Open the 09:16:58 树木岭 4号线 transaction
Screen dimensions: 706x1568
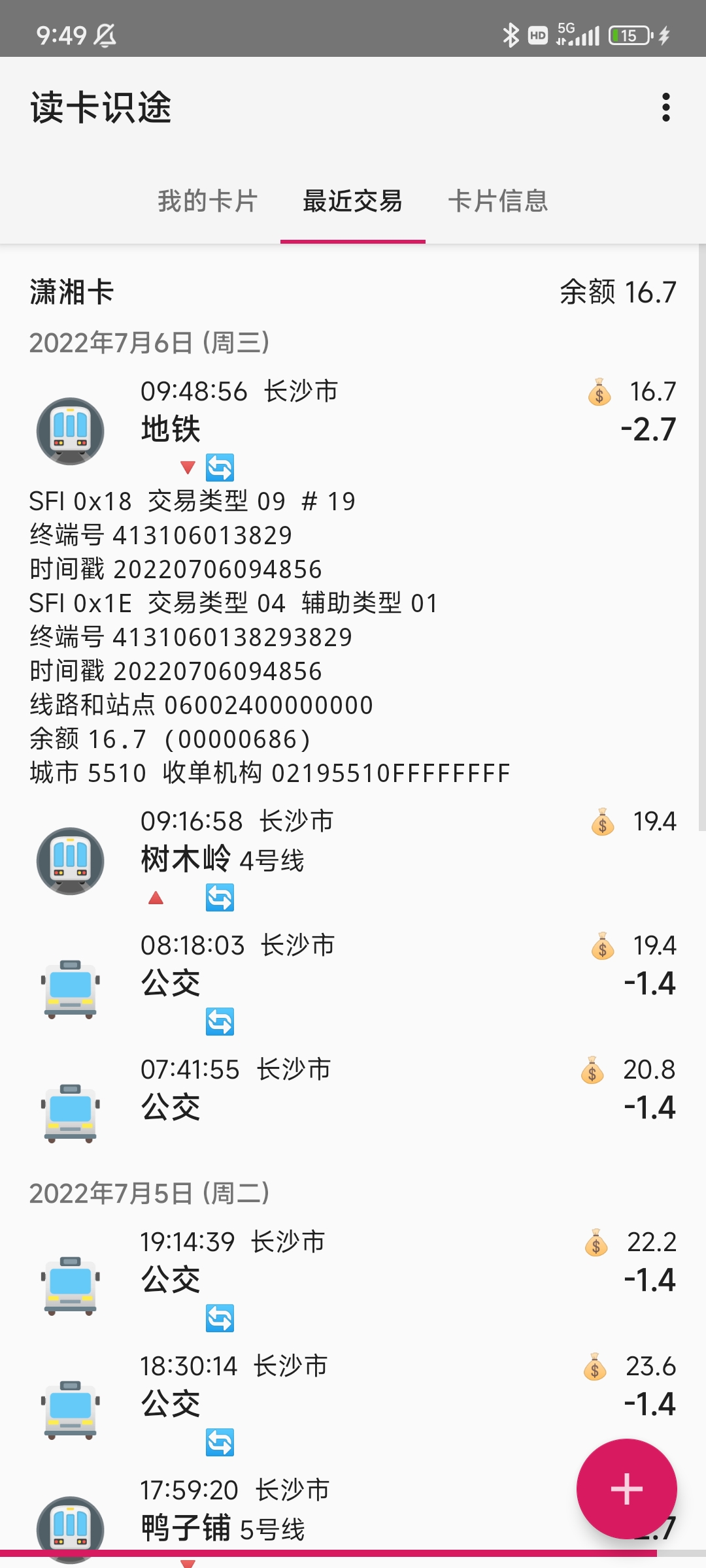[x=353, y=859]
